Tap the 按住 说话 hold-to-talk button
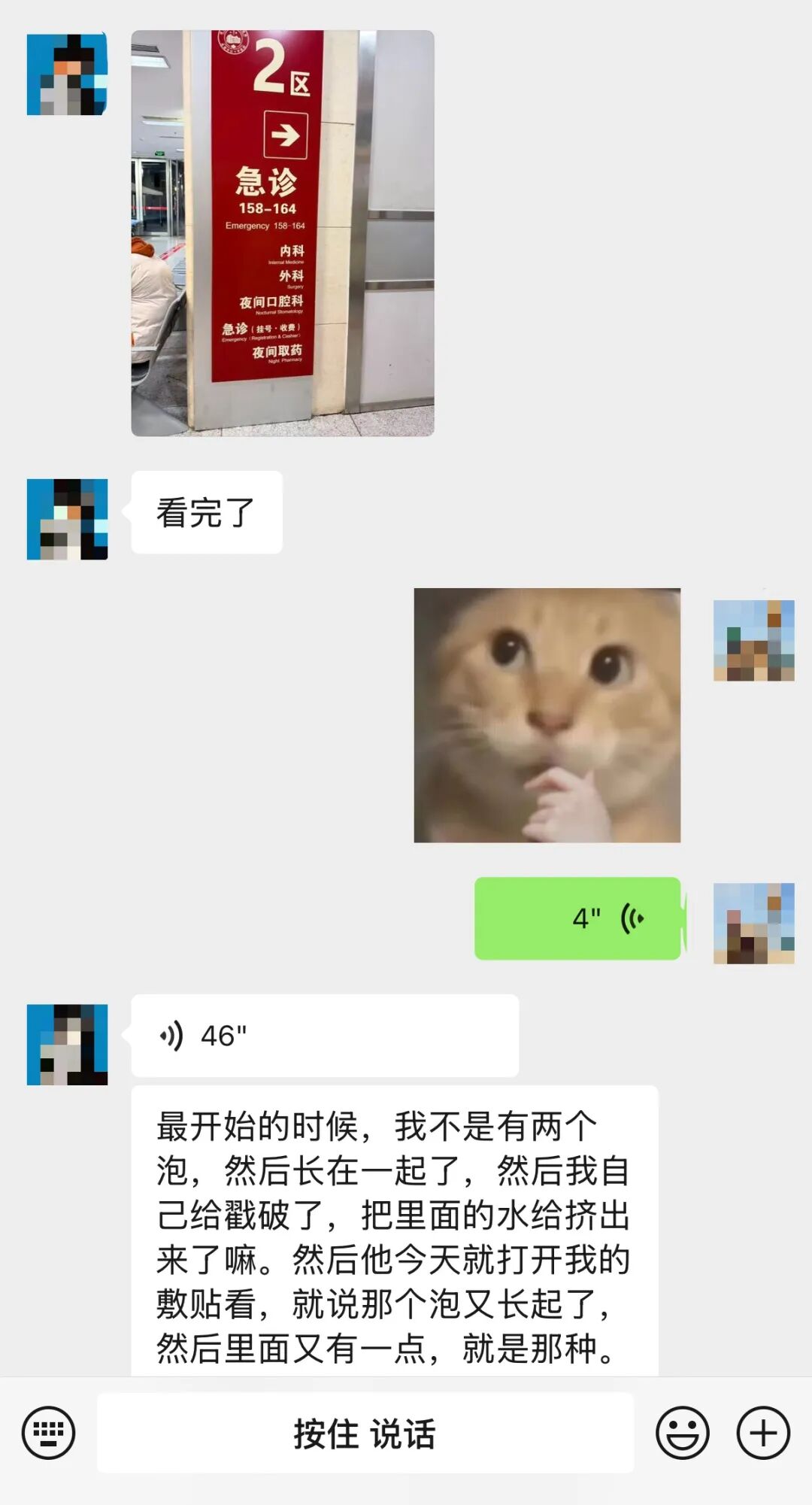Viewport: 812px width, 1505px height. (x=365, y=1433)
